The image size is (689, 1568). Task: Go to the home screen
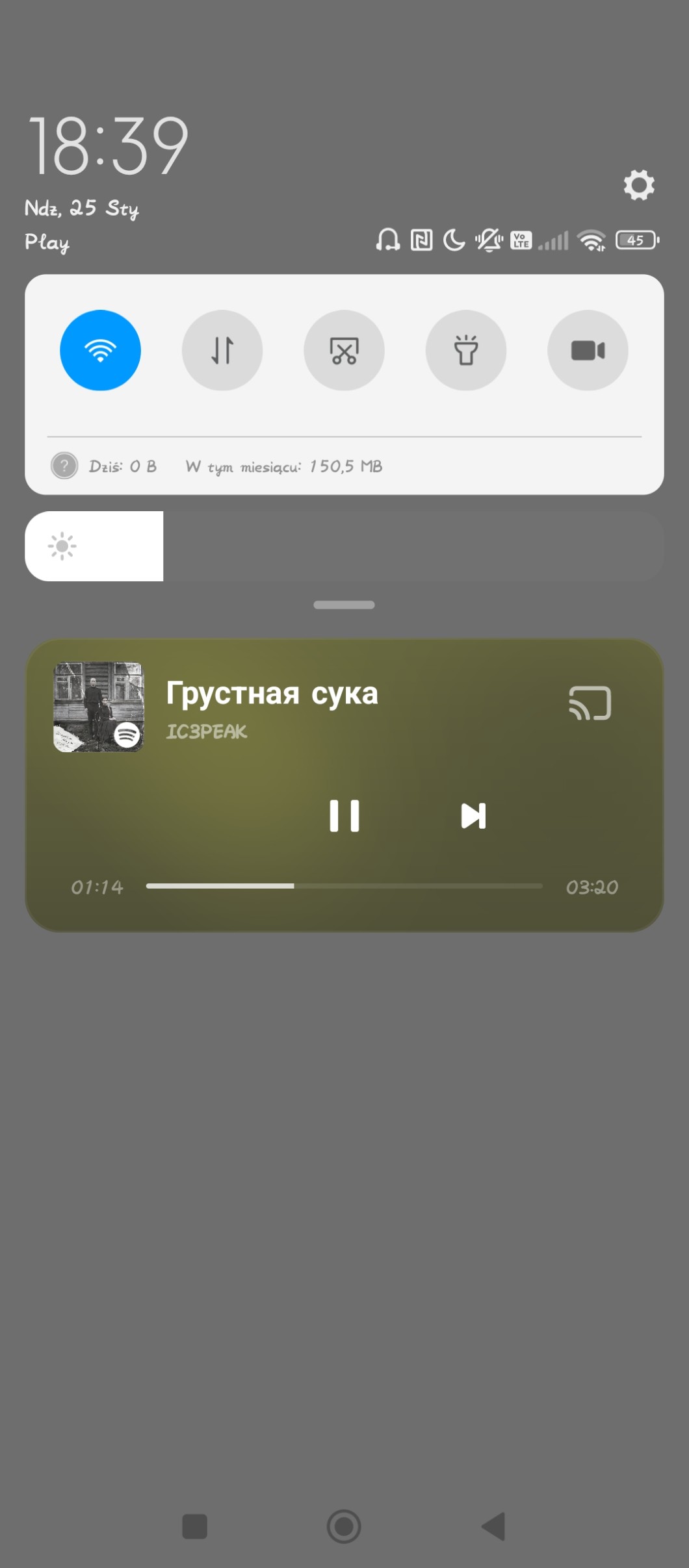coord(344,1526)
